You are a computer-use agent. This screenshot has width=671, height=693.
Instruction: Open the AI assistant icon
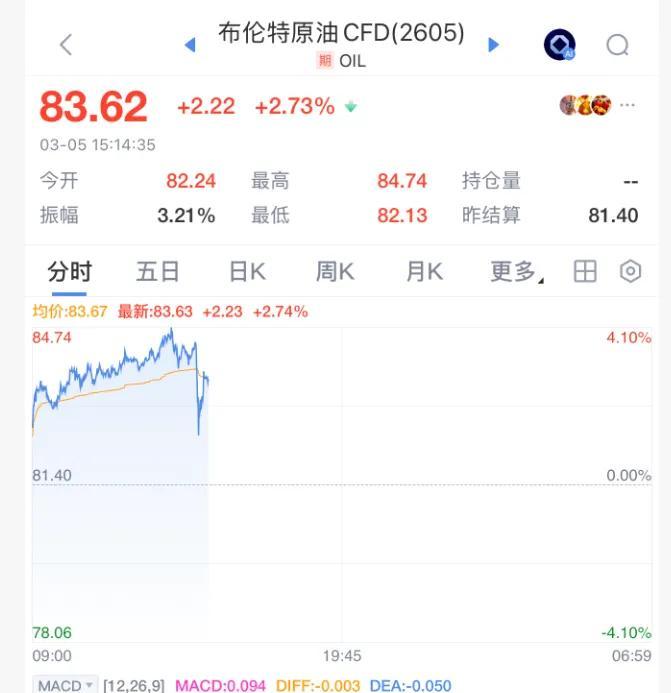[559, 45]
